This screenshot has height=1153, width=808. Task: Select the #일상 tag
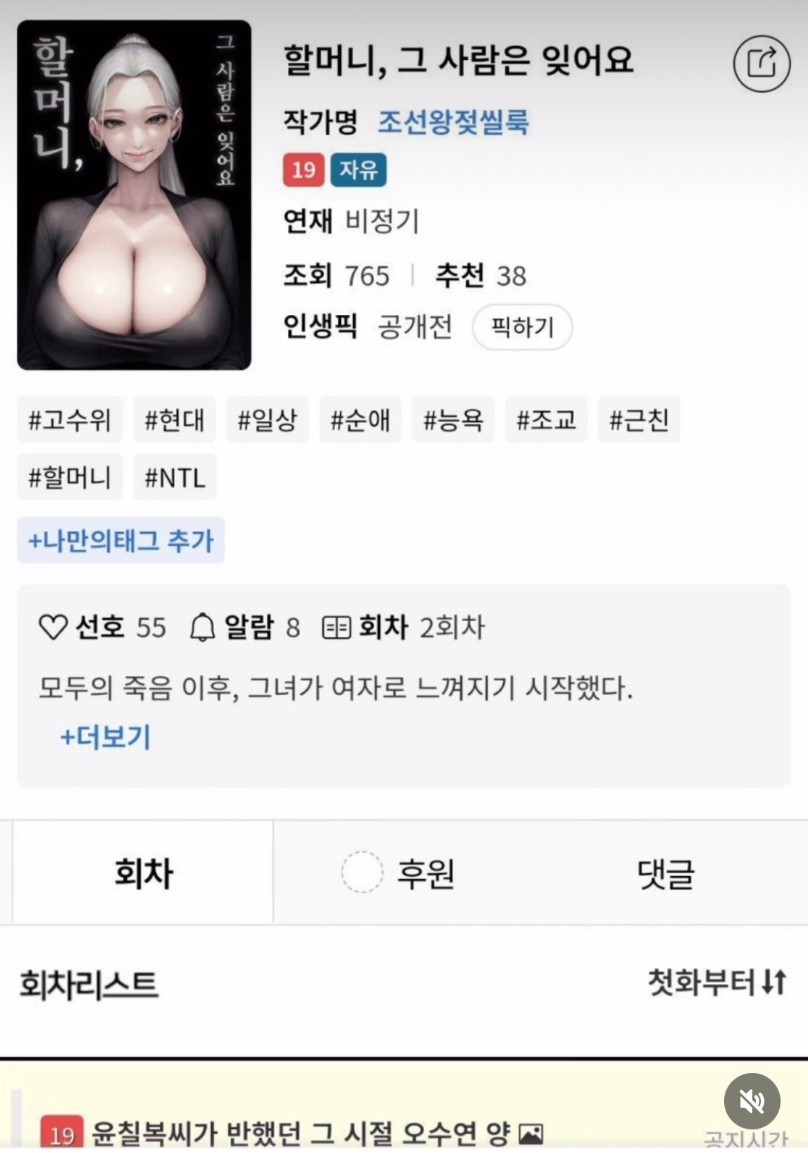(x=267, y=420)
